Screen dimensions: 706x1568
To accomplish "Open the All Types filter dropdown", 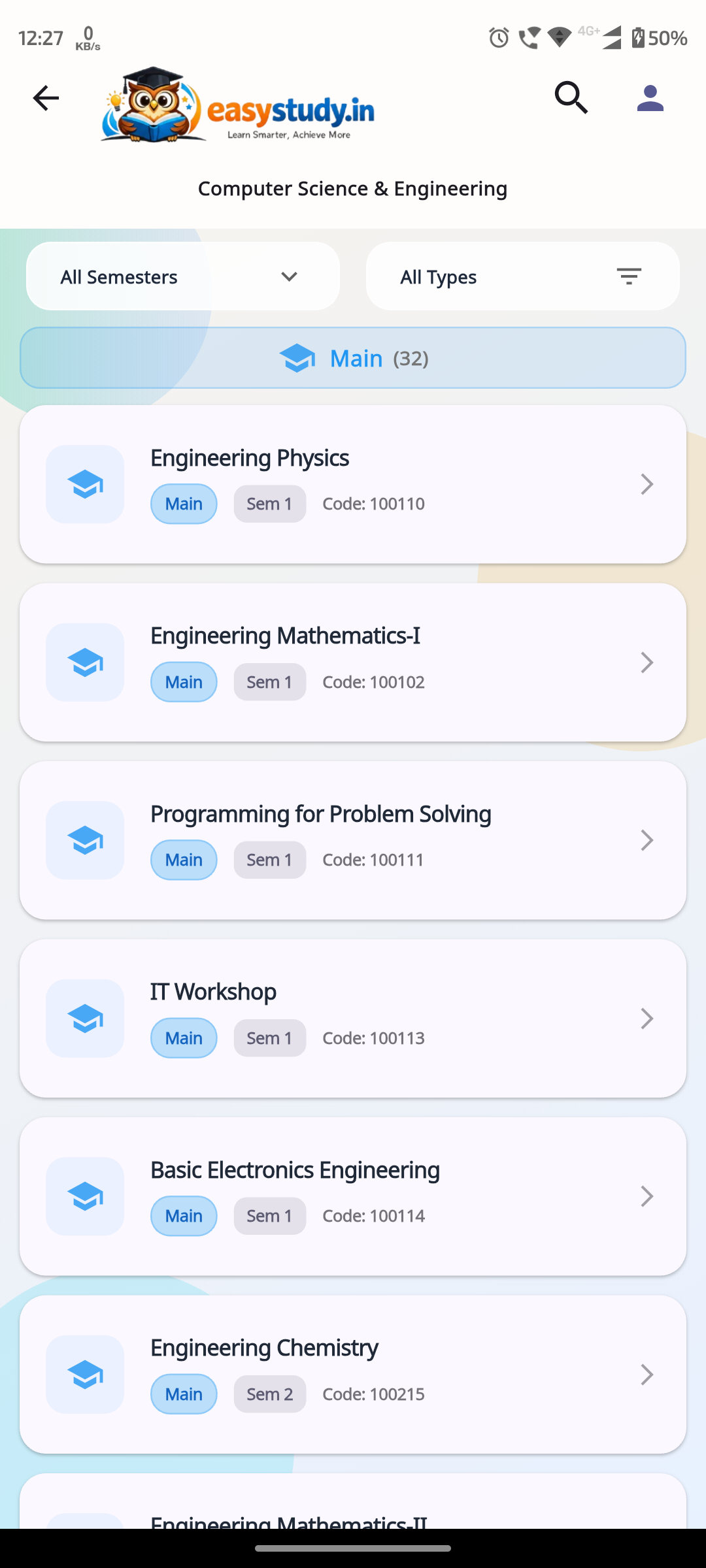I will [522, 276].
